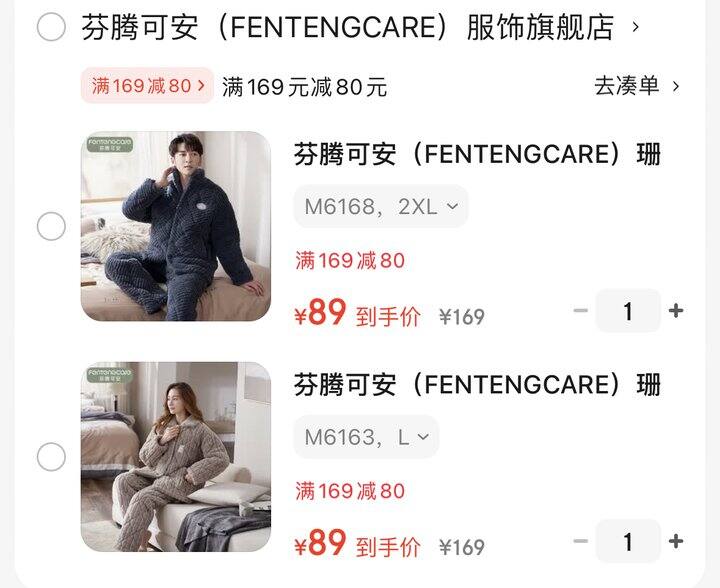Increase quantity of the M6163 item
720x588 pixels.
[676, 542]
